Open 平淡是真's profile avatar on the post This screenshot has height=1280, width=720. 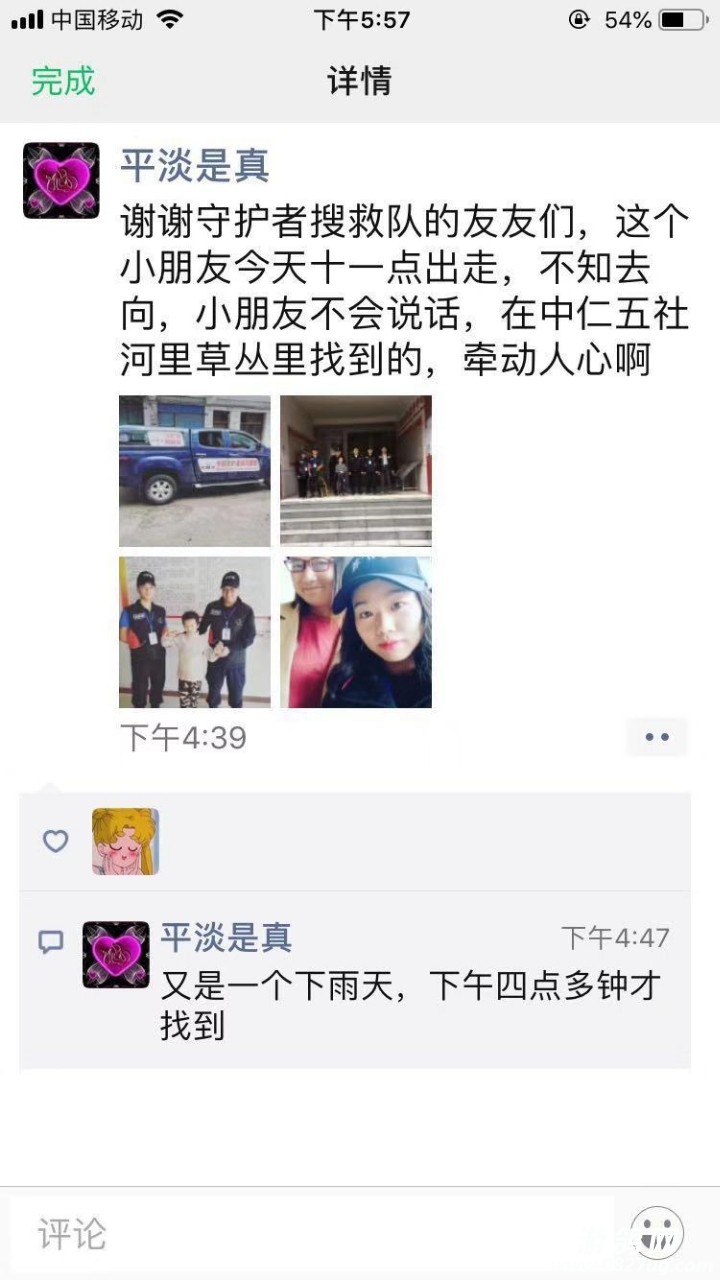pos(61,180)
